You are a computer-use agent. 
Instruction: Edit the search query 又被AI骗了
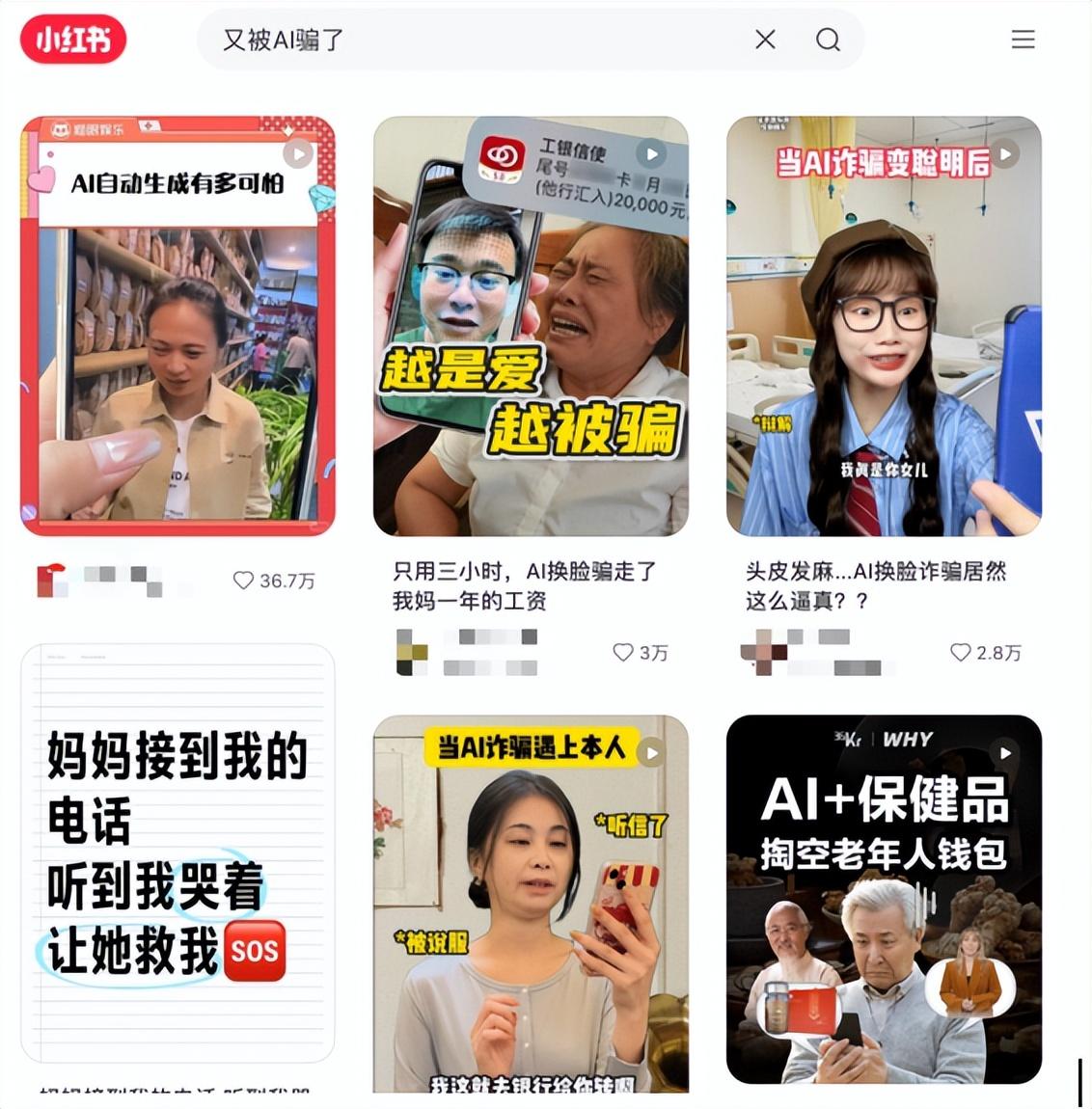463,40
